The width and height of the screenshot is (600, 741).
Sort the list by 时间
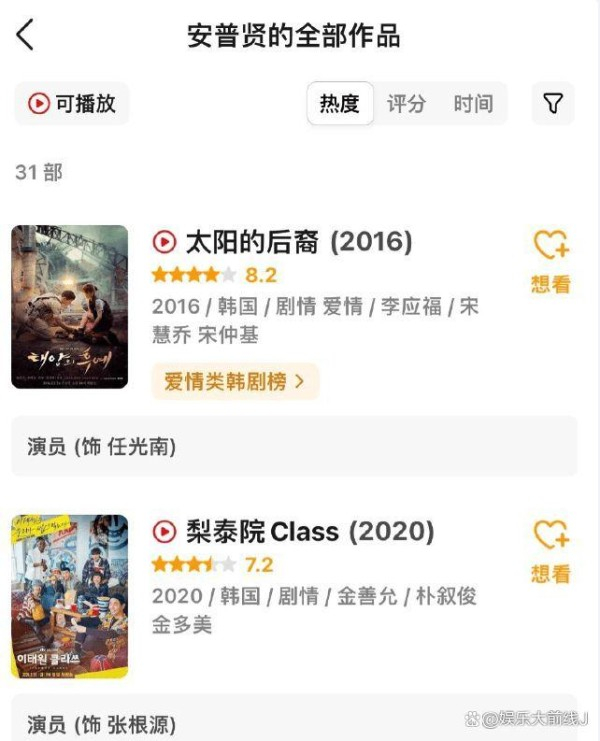tap(473, 103)
